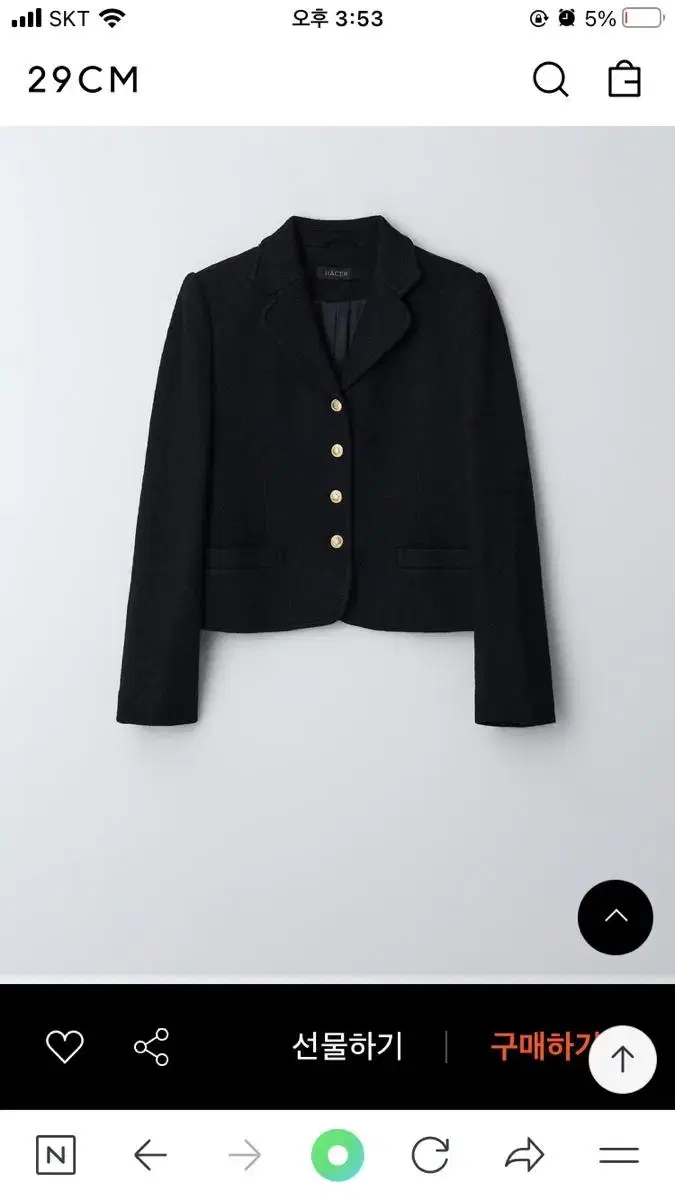
Task: Tap the green circle browser button
Action: (x=337, y=1156)
